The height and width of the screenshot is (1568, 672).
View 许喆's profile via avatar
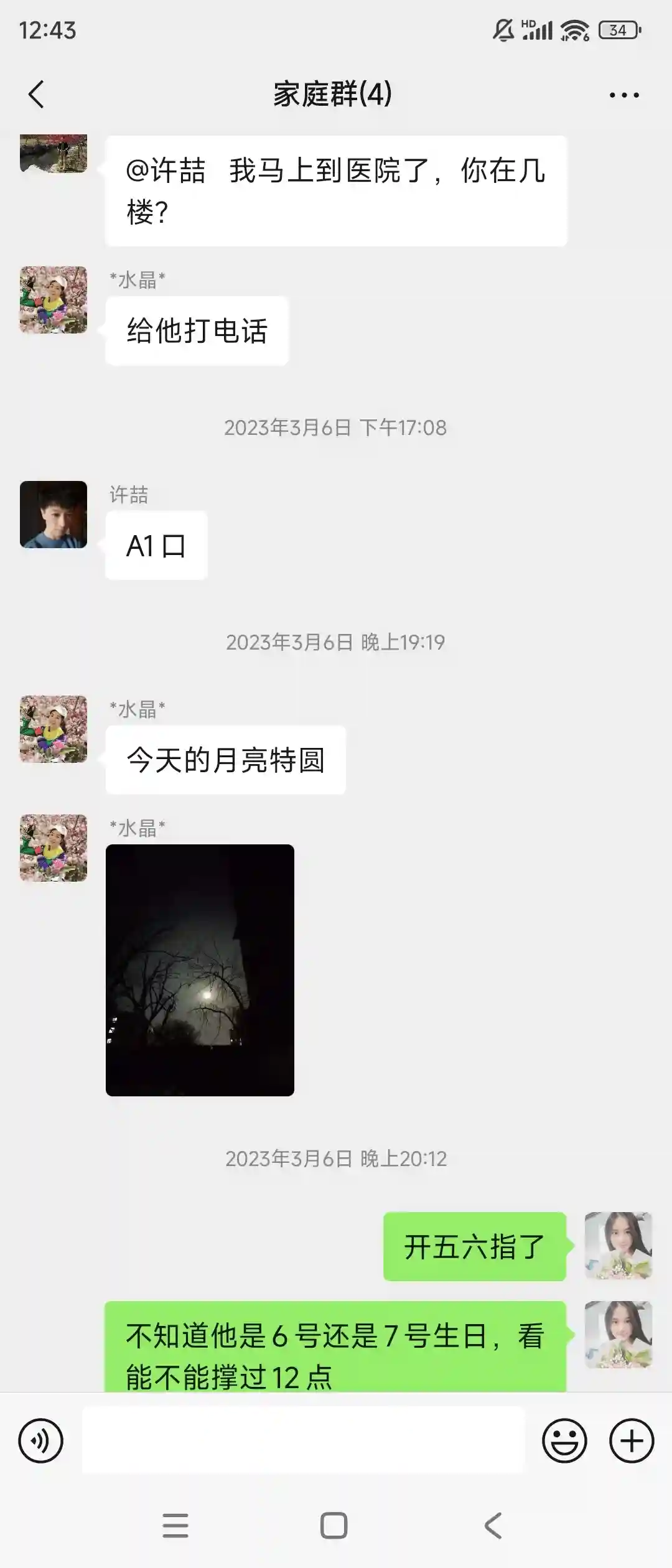[x=54, y=515]
